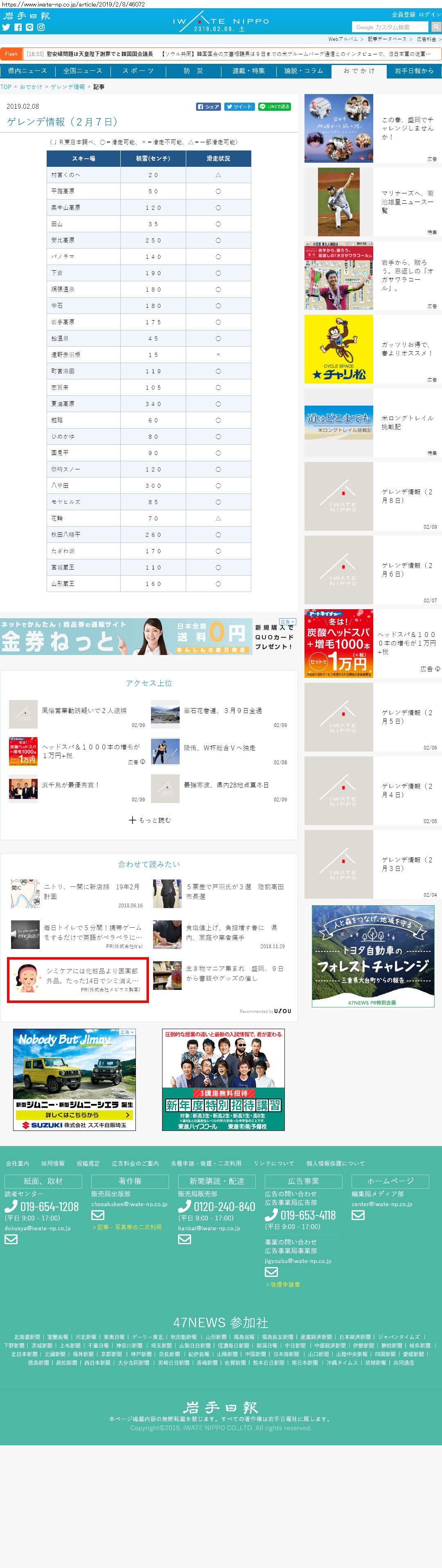Open the 米ロングトレイル挑戦記 feature
The height and width of the screenshot is (1568, 442).
pos(372,422)
